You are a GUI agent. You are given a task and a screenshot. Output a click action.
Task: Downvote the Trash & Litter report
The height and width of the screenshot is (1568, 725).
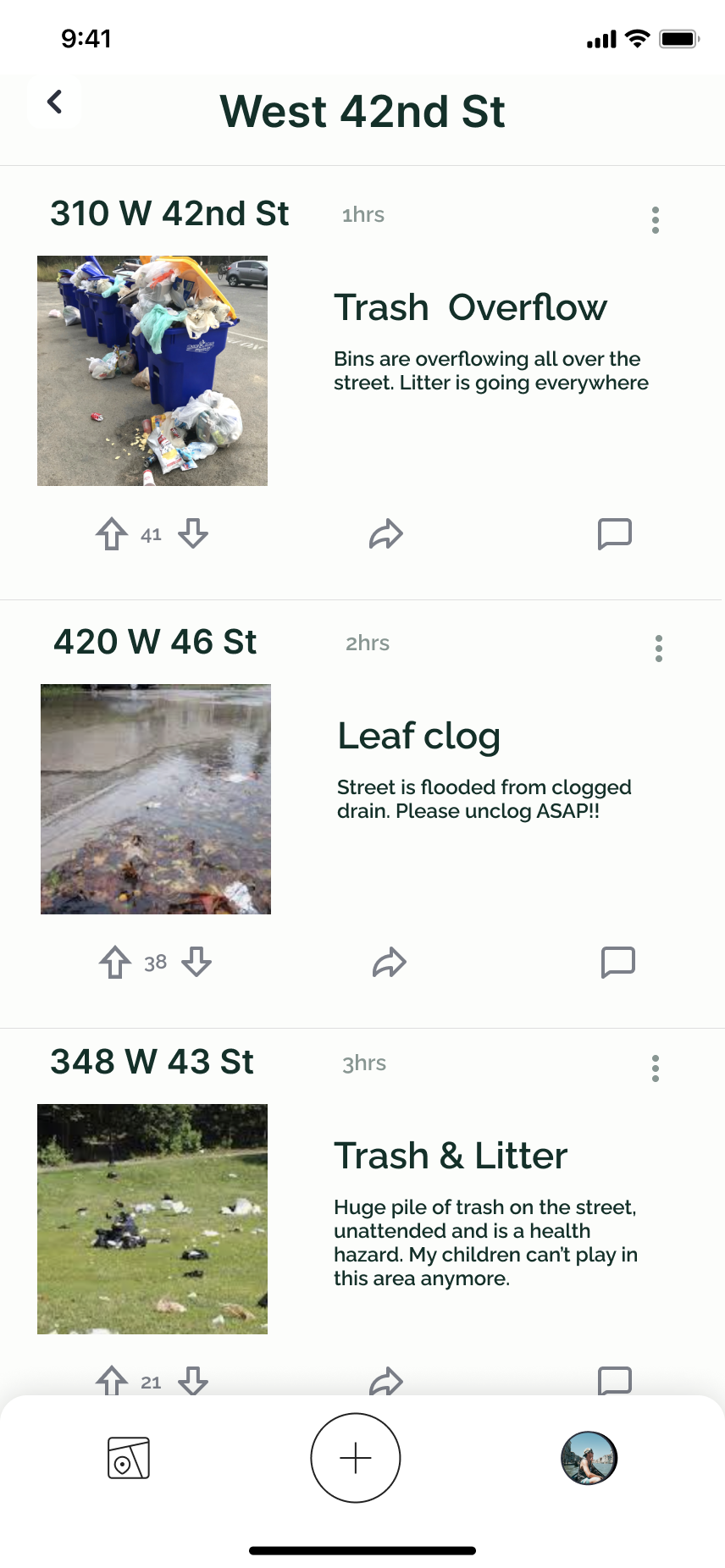pos(194,1380)
